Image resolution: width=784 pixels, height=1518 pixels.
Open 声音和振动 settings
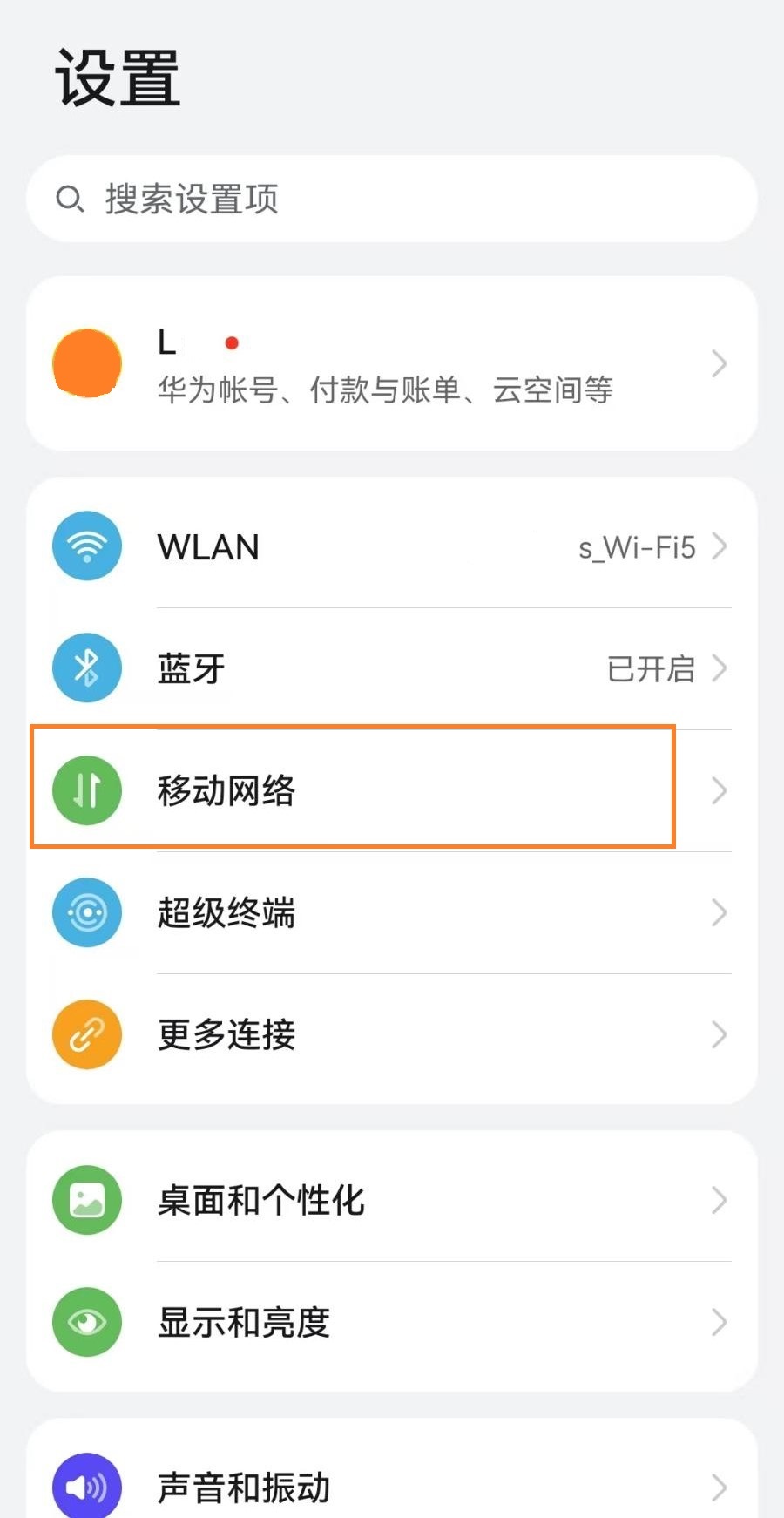click(392, 1486)
